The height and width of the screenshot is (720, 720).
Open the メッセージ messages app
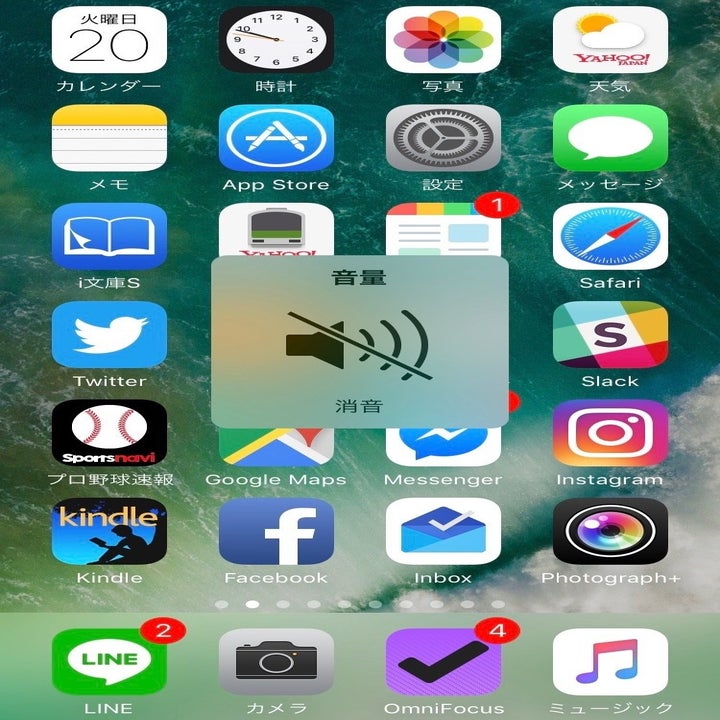[x=610, y=138]
